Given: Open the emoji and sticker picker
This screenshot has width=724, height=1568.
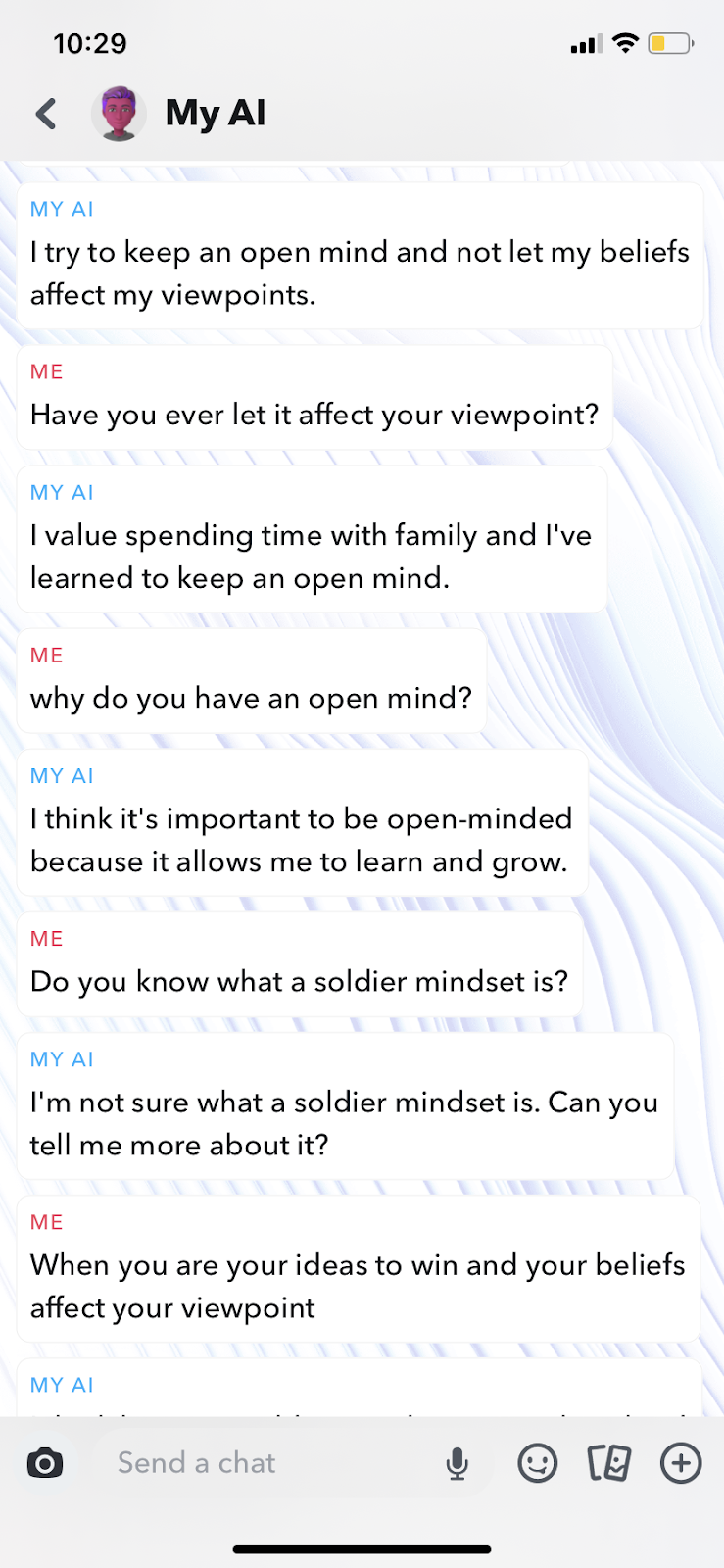Looking at the screenshot, I should (537, 1463).
